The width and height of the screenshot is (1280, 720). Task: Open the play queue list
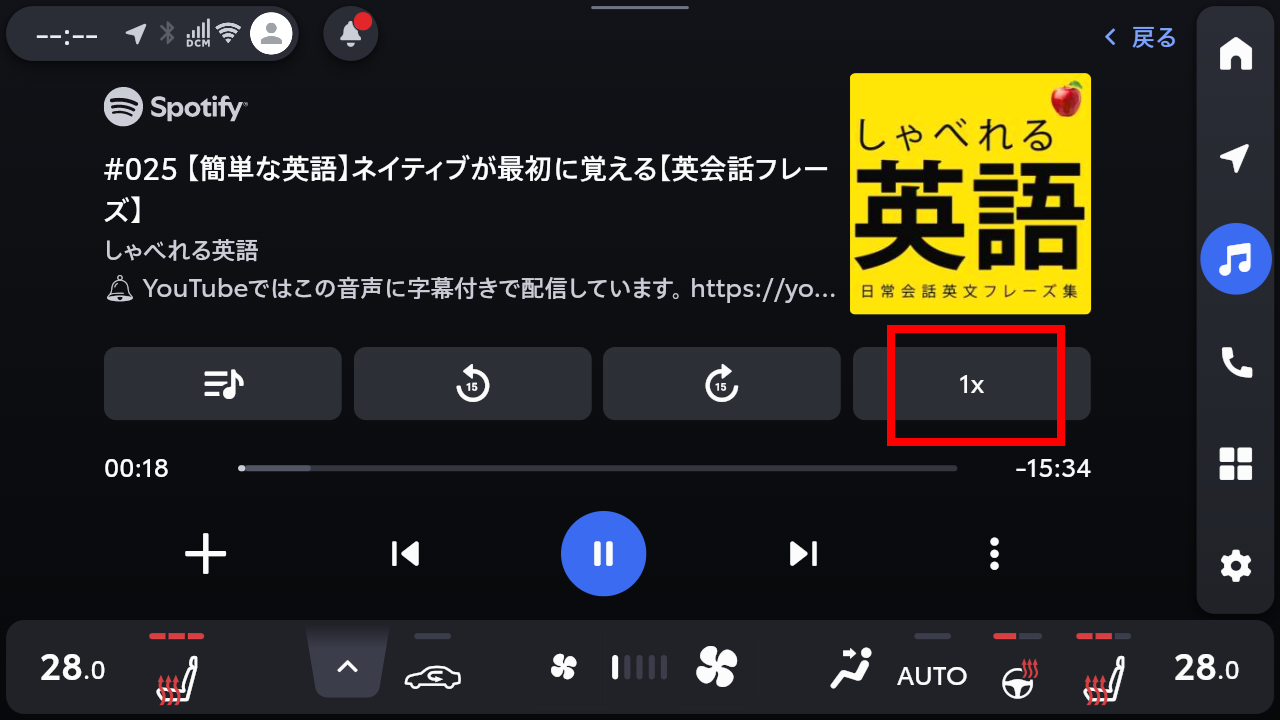223,384
